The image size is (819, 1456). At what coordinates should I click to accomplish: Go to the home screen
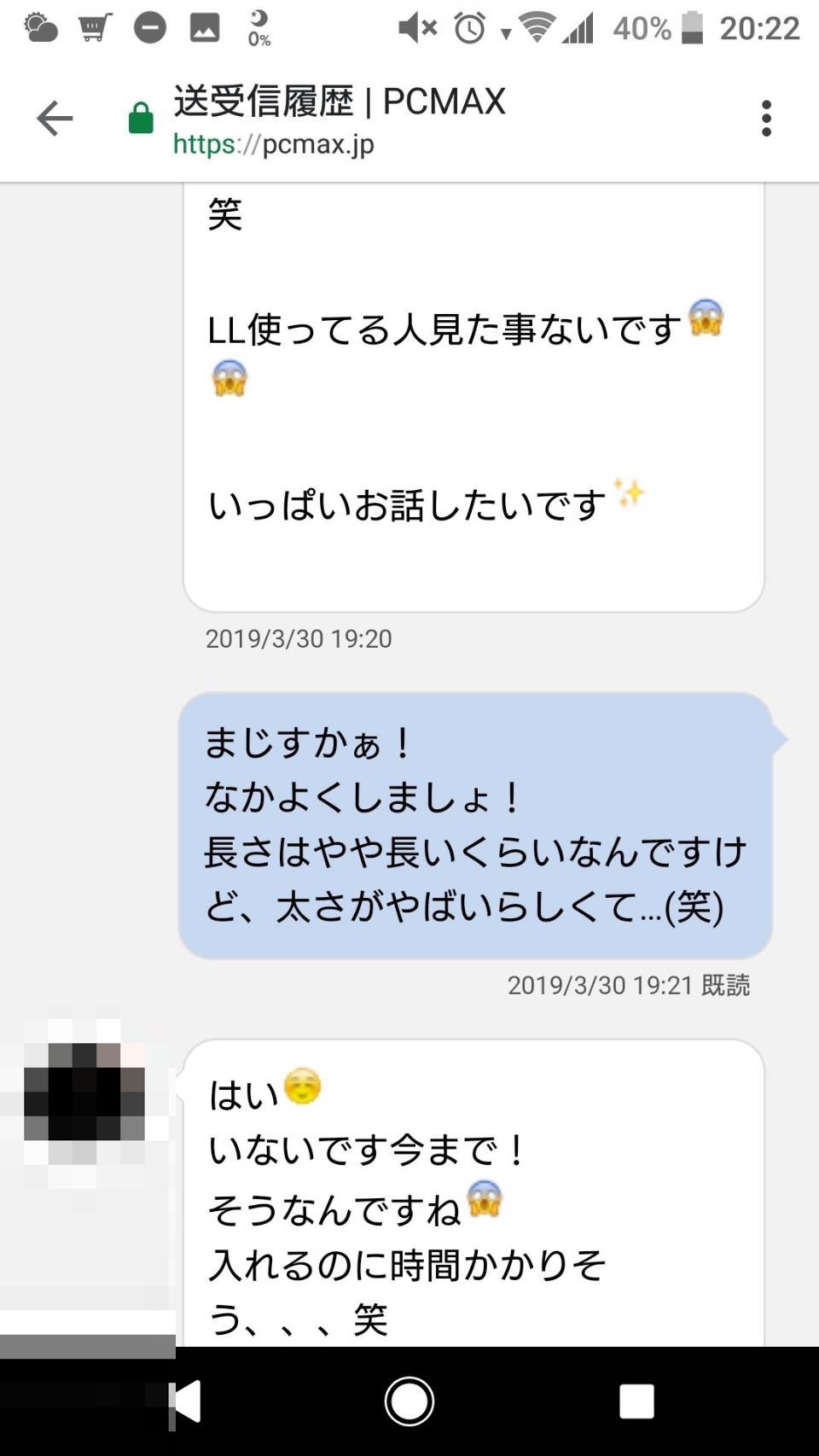tap(409, 1401)
